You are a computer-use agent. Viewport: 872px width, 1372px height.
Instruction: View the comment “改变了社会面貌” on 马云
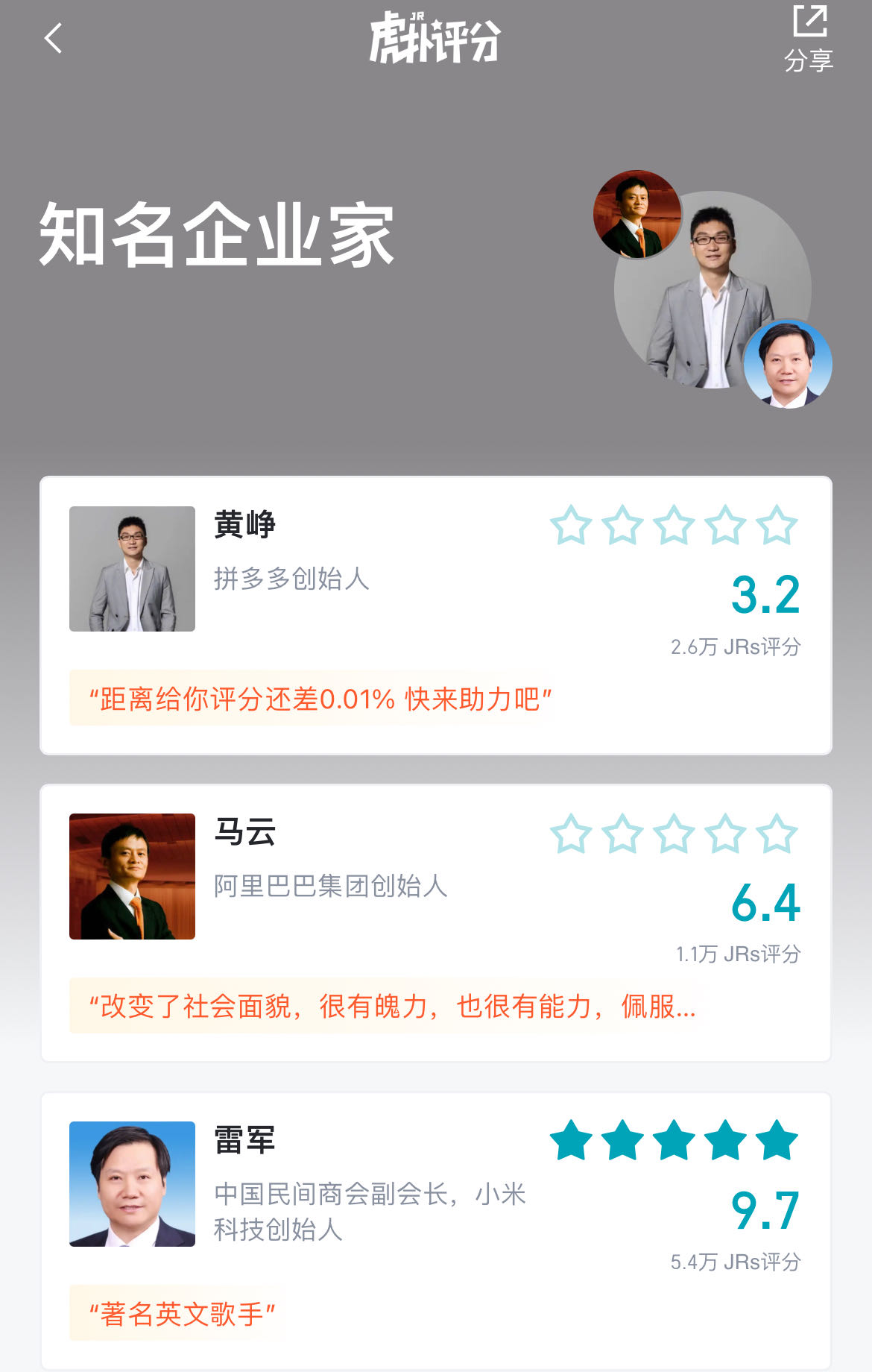(x=393, y=1007)
